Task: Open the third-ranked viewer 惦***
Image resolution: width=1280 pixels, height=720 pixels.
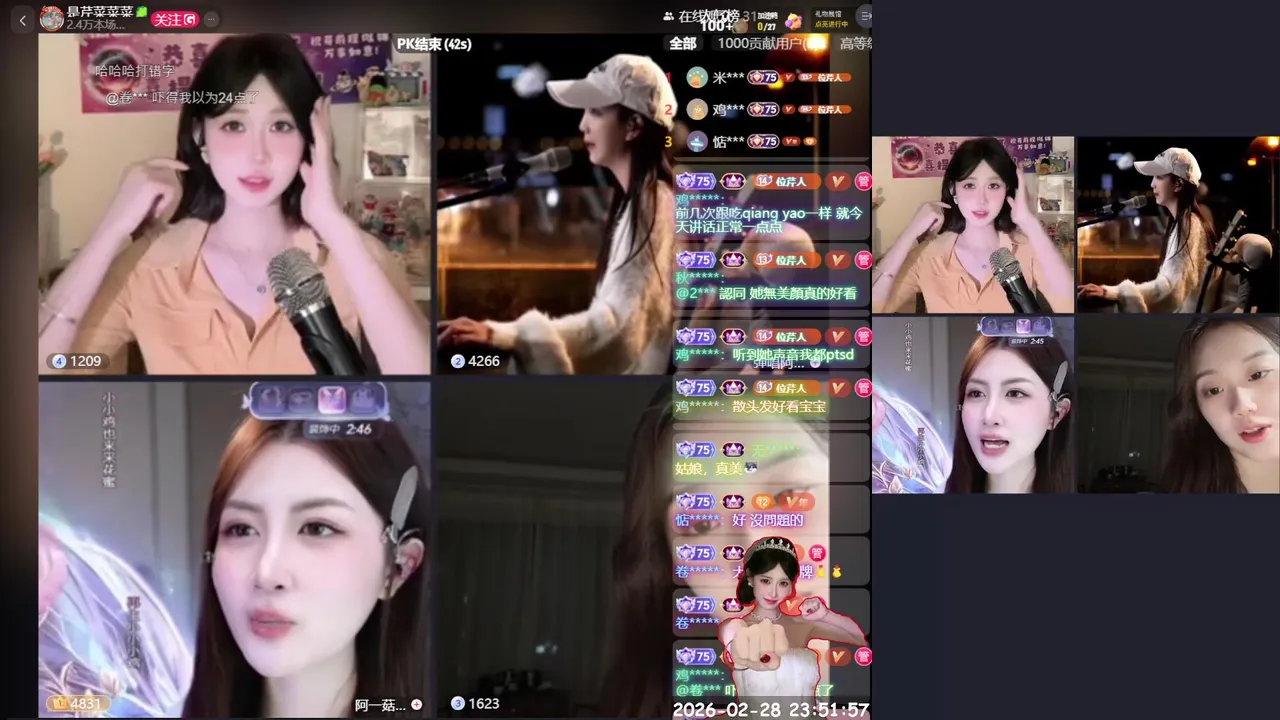Action: (x=728, y=141)
